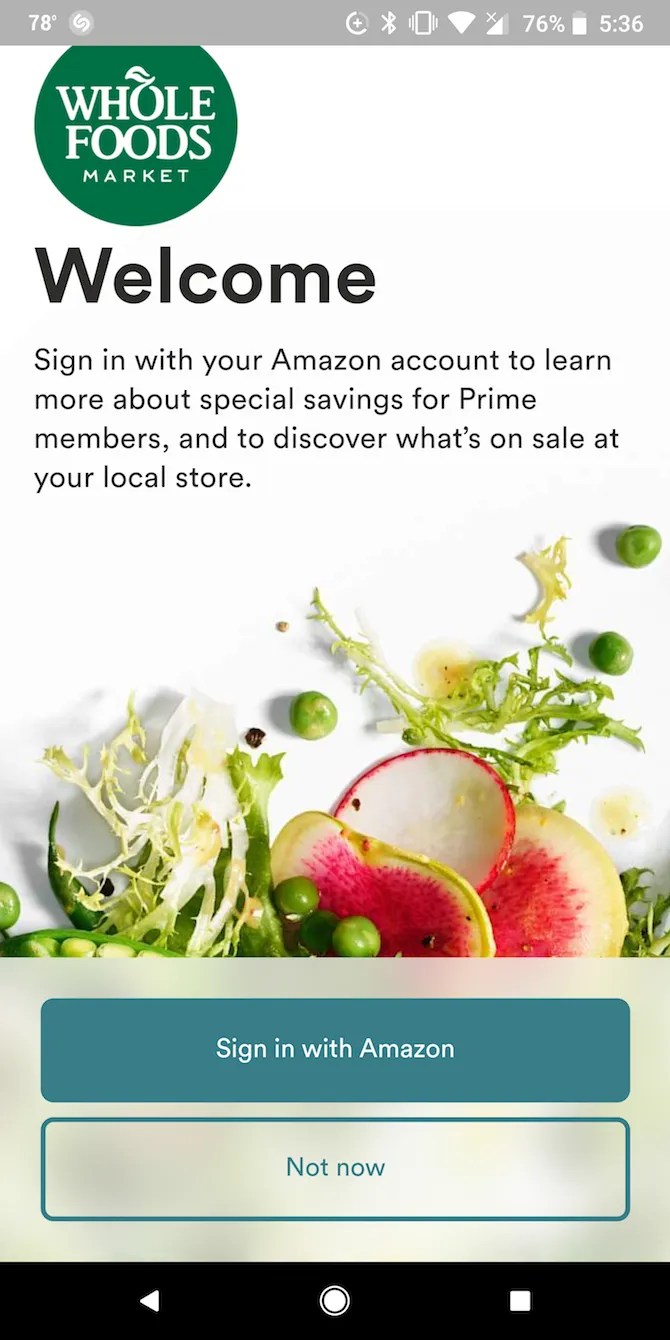
Task: Choose Not now to skip sign in
Action: 335,1168
